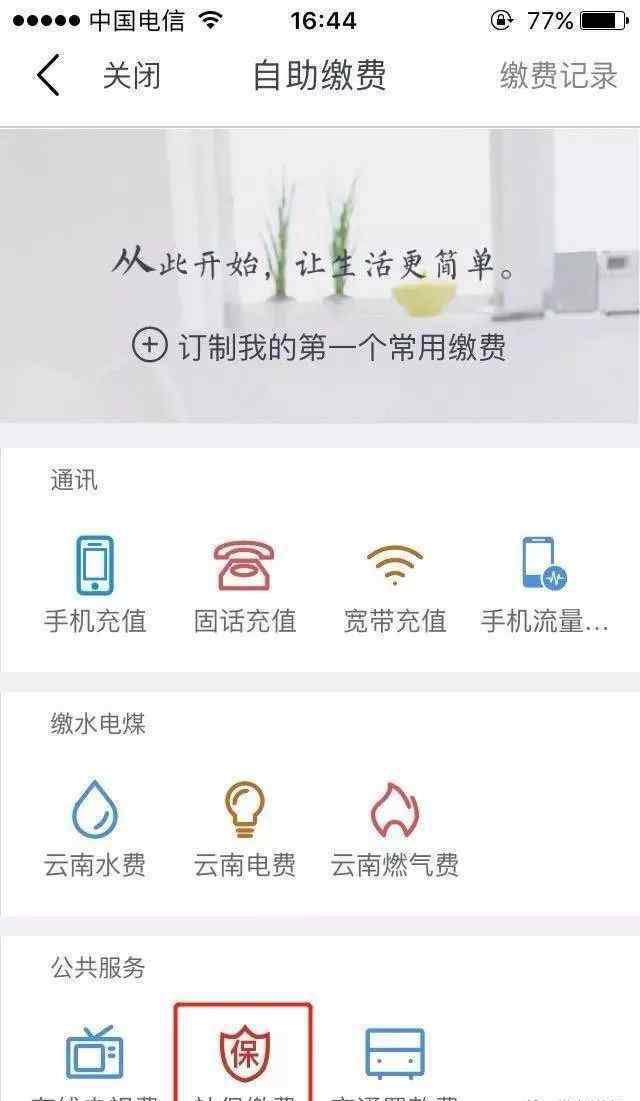Select 云南燃气费 gas bill
The image size is (640, 1101).
click(x=395, y=829)
